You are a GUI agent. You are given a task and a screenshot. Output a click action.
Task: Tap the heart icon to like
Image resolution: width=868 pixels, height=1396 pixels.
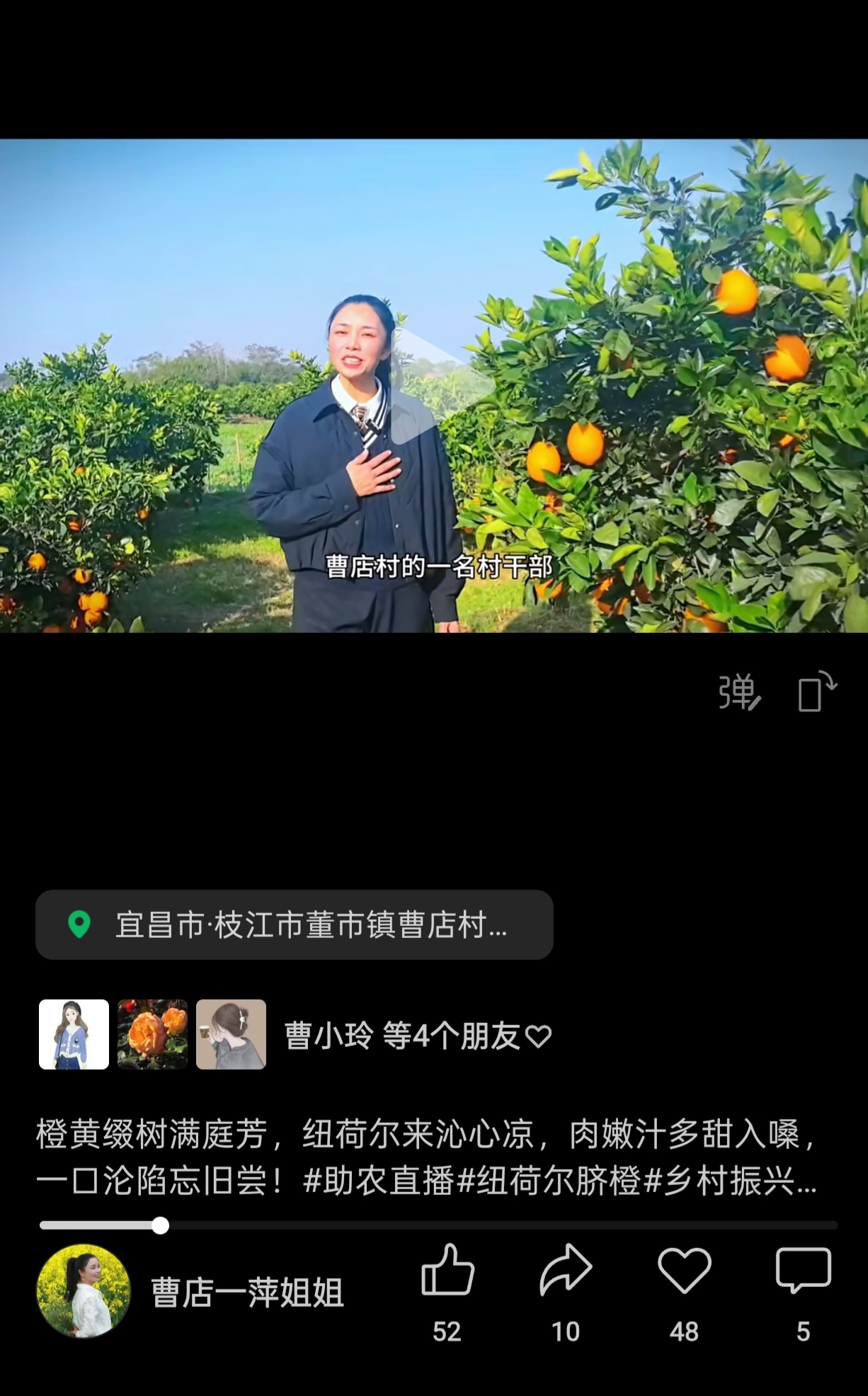coord(684,1271)
